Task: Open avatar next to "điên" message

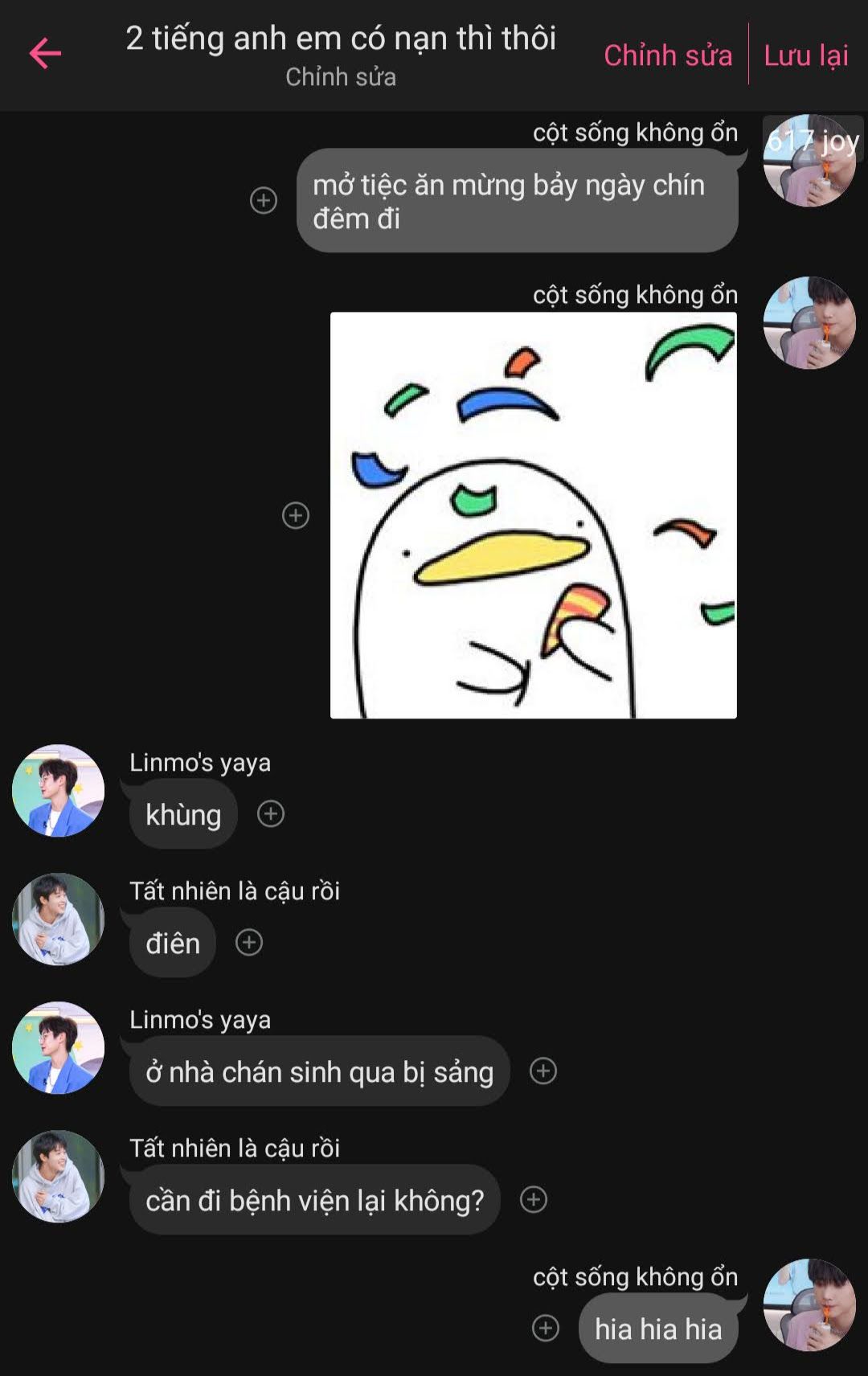Action: tap(58, 919)
